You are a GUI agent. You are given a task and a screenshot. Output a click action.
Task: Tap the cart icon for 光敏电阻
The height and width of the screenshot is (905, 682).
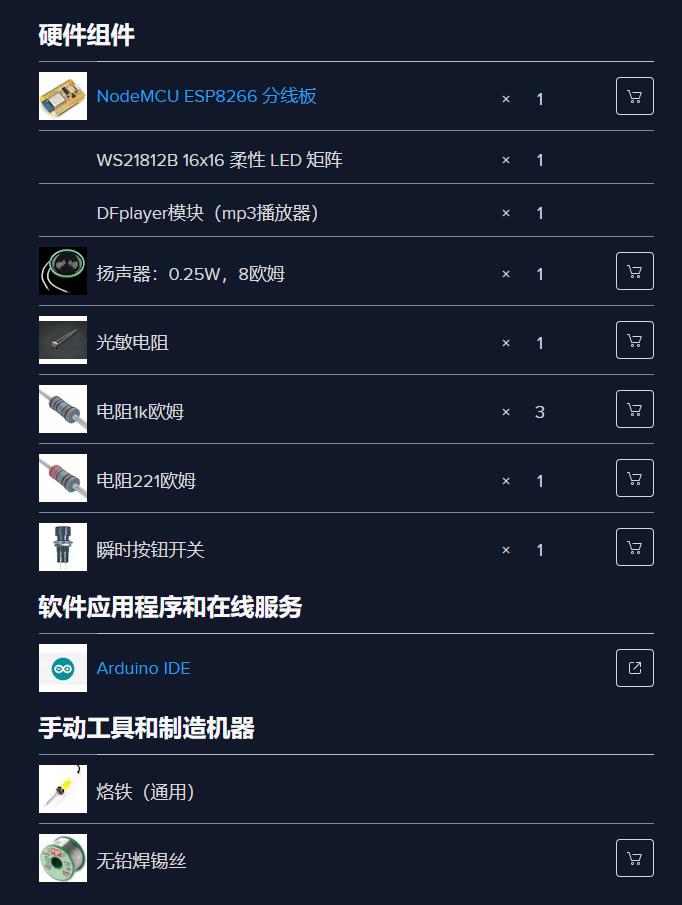(x=634, y=340)
